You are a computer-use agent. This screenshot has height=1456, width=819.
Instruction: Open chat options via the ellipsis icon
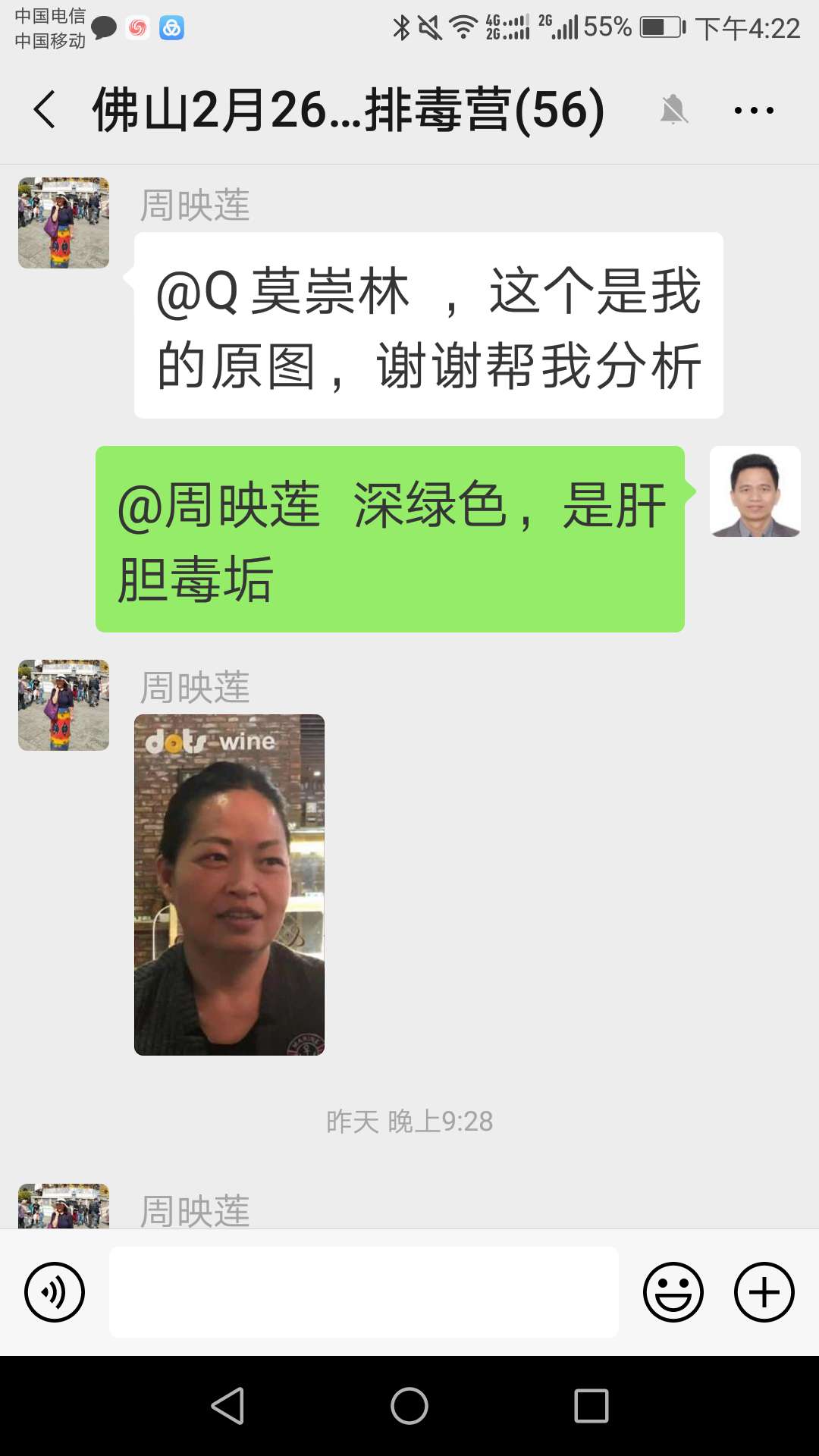tap(753, 110)
